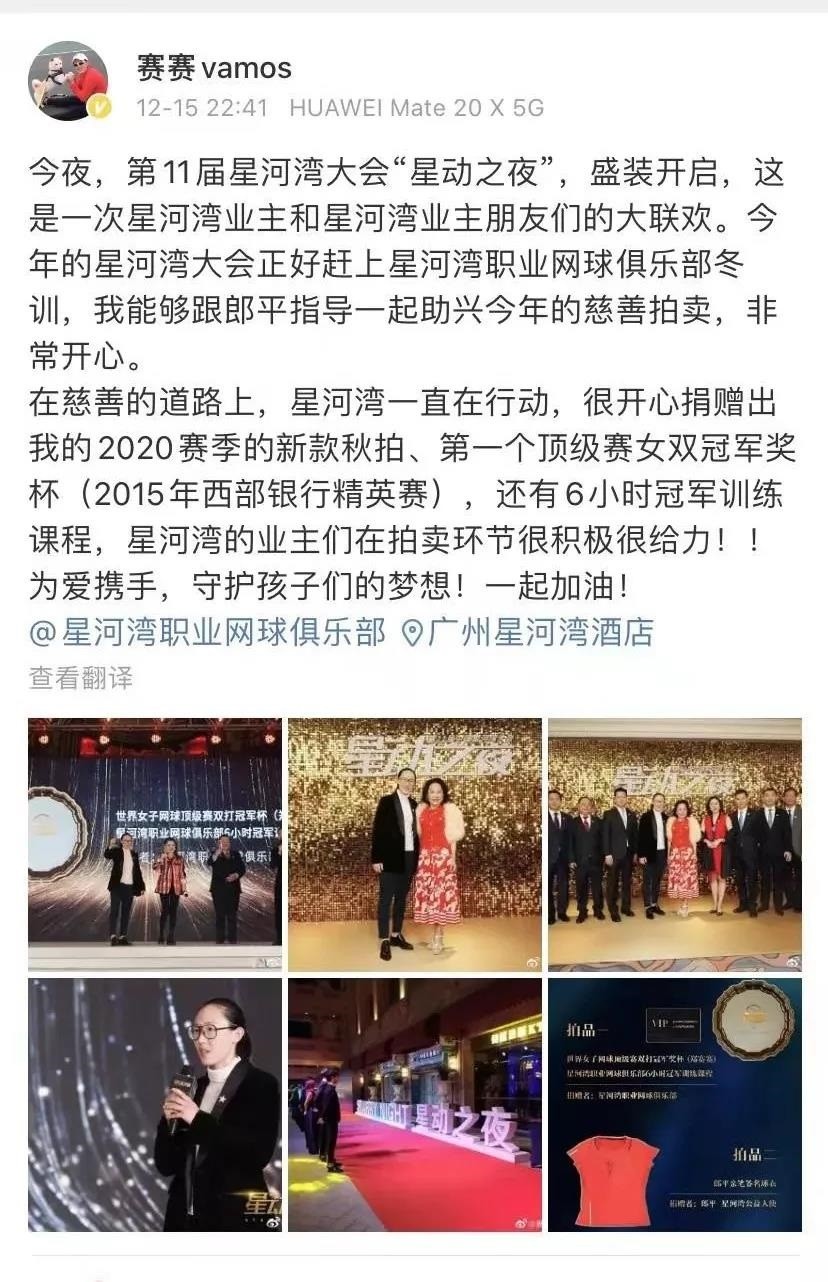View the photo of the couple at gold wall
Viewport: 828px width, 1282px height.
415,844
